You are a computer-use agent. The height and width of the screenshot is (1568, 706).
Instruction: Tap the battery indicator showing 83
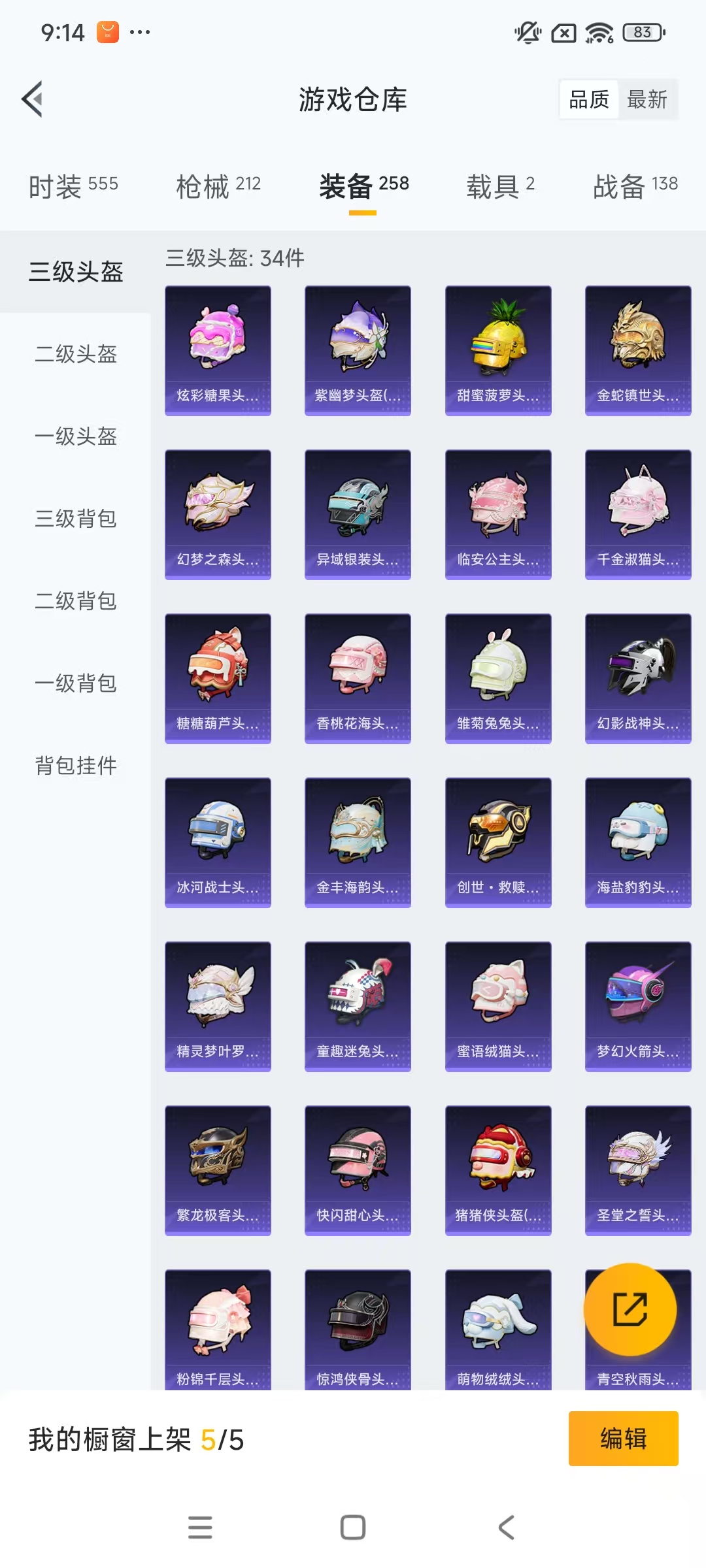[643, 31]
